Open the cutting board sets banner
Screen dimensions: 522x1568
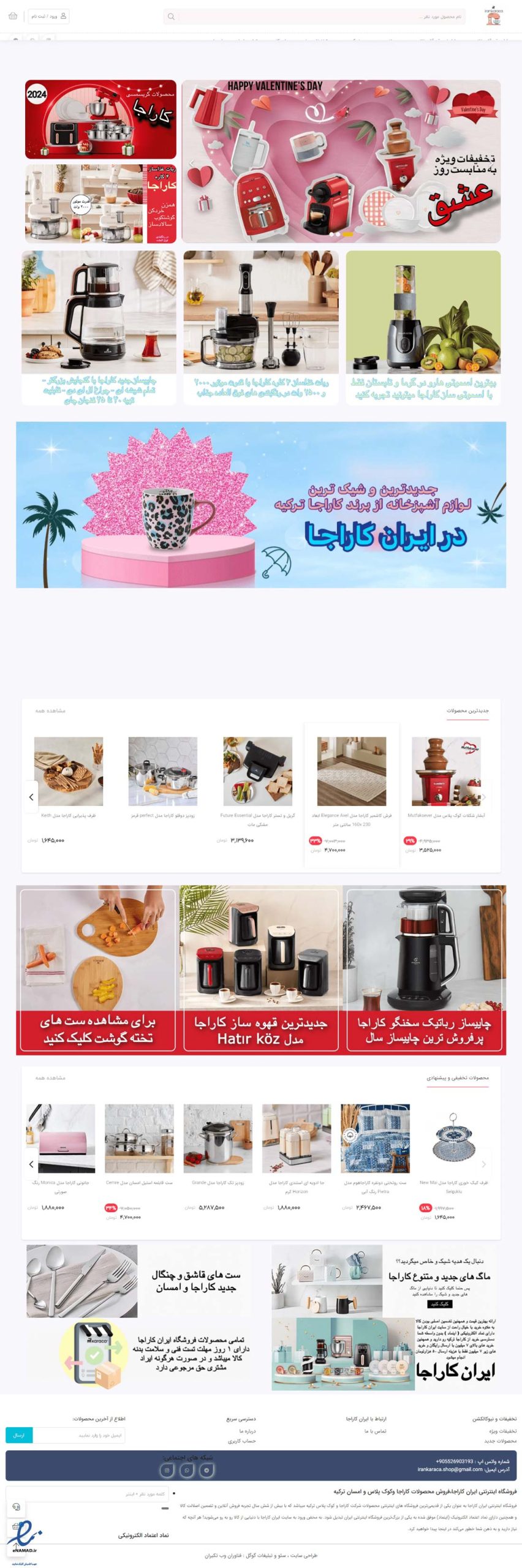(98, 969)
